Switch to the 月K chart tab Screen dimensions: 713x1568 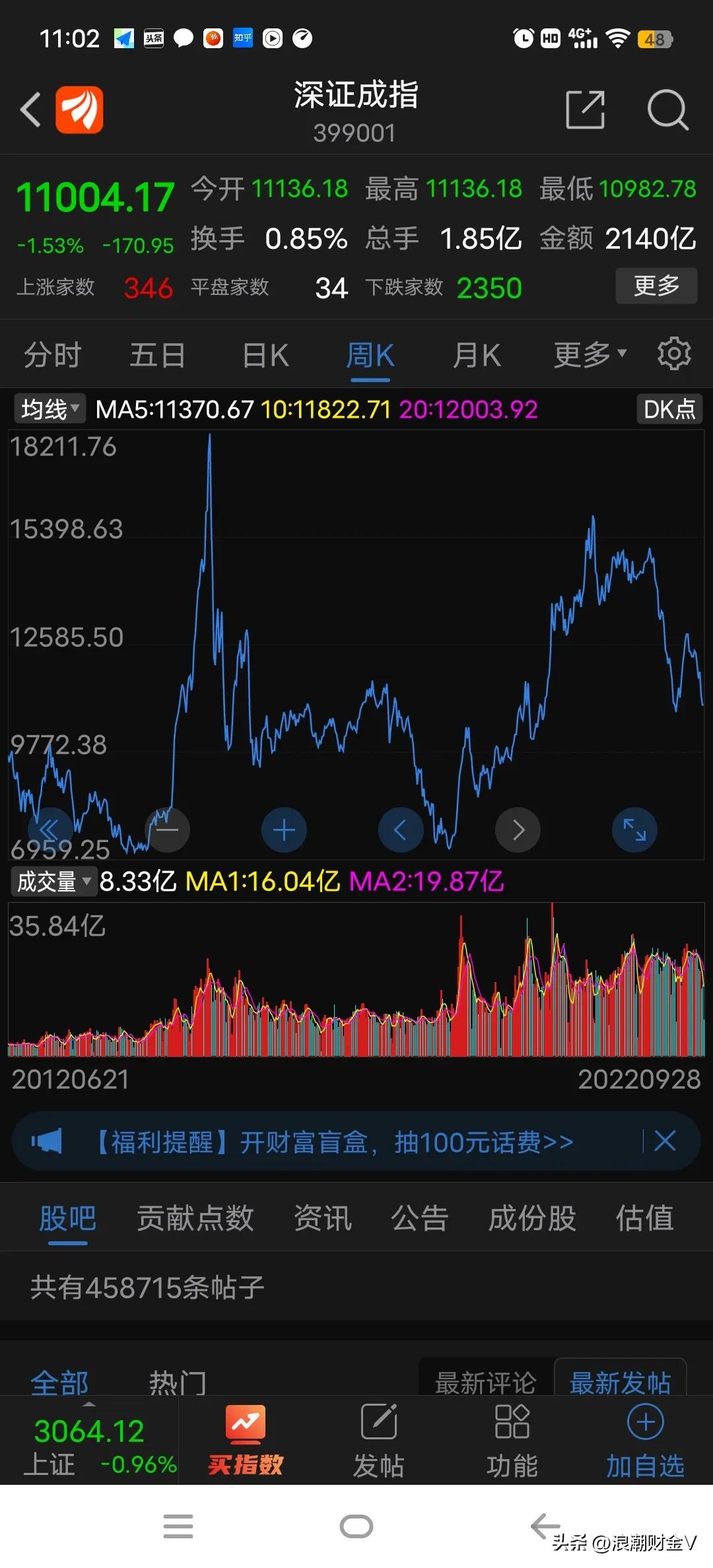point(477,354)
